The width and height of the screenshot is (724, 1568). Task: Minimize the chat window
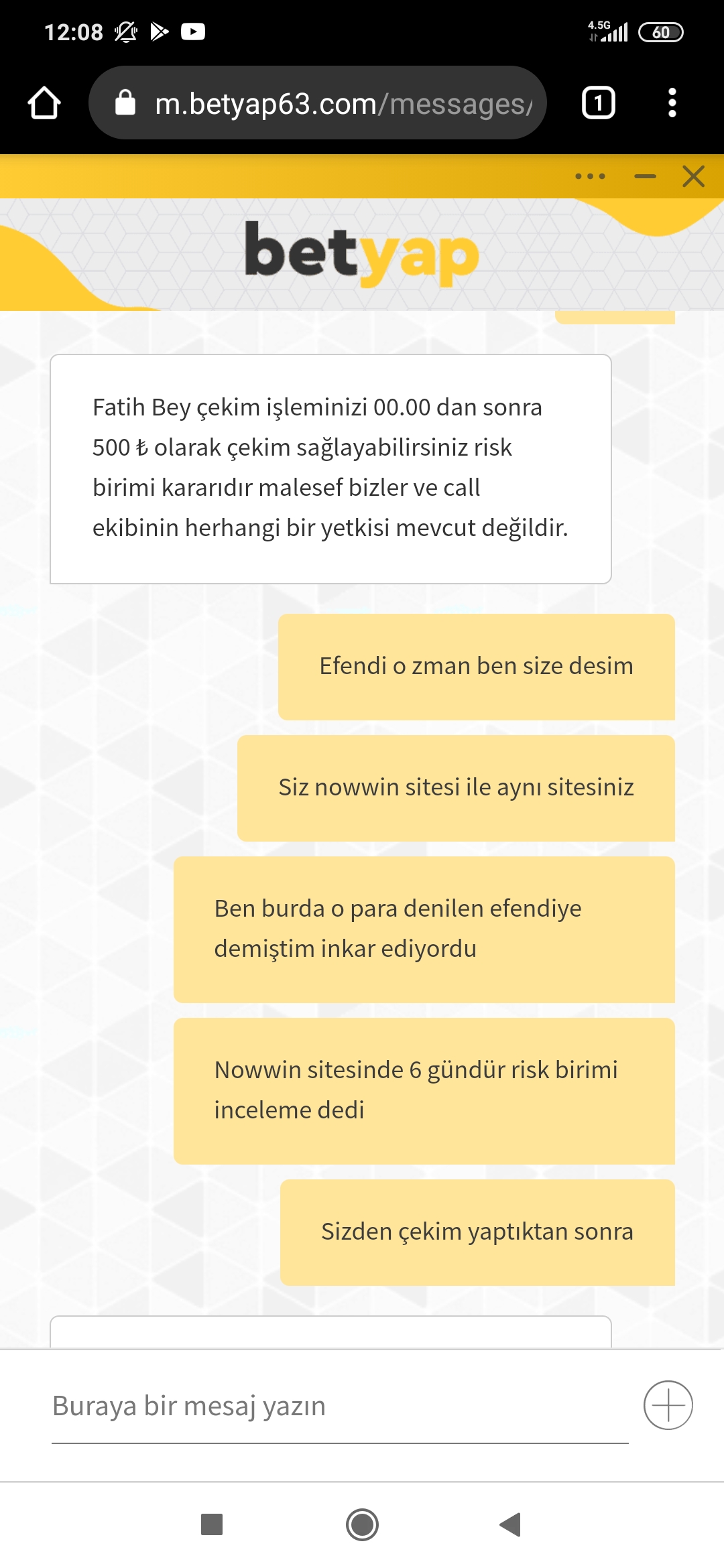[x=645, y=176]
